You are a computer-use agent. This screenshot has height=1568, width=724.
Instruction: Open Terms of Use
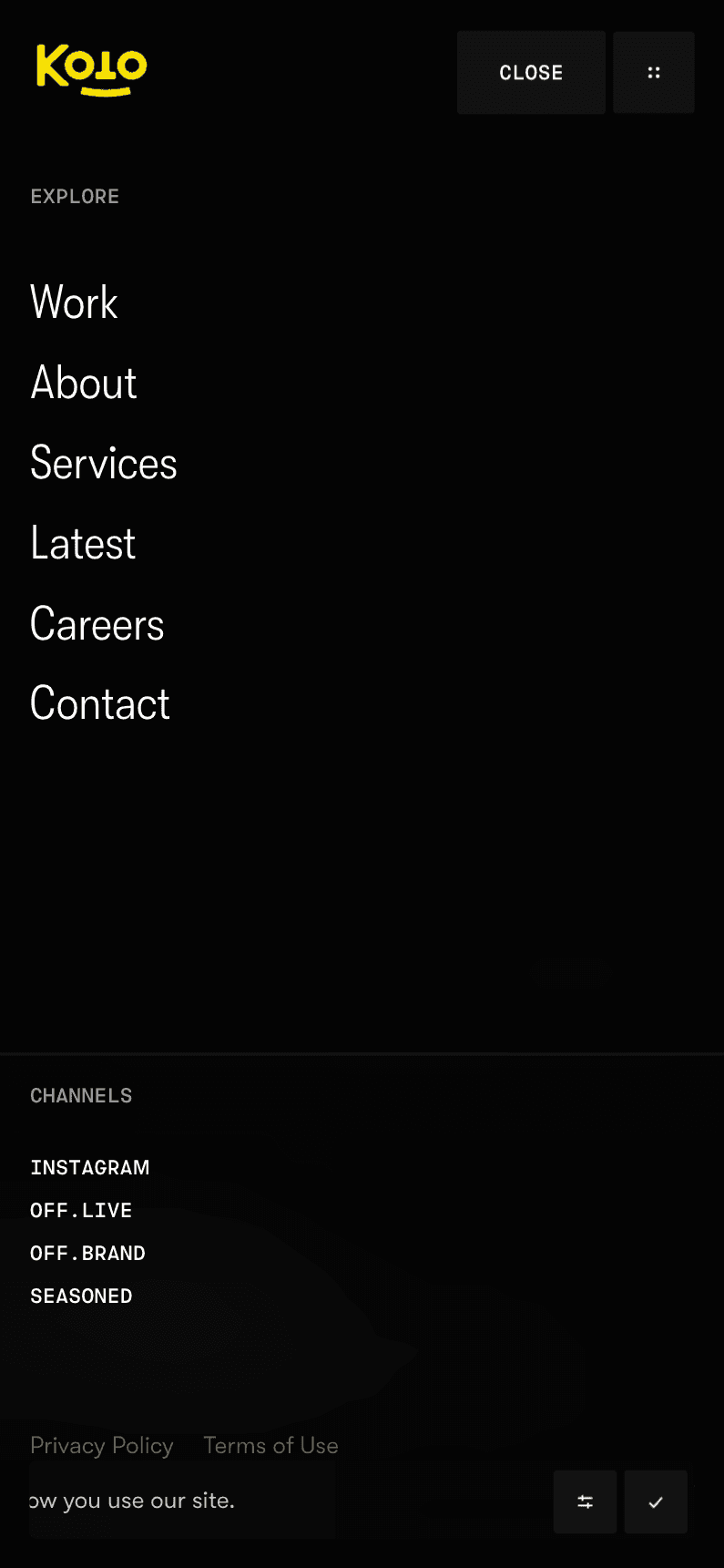[x=270, y=1445]
